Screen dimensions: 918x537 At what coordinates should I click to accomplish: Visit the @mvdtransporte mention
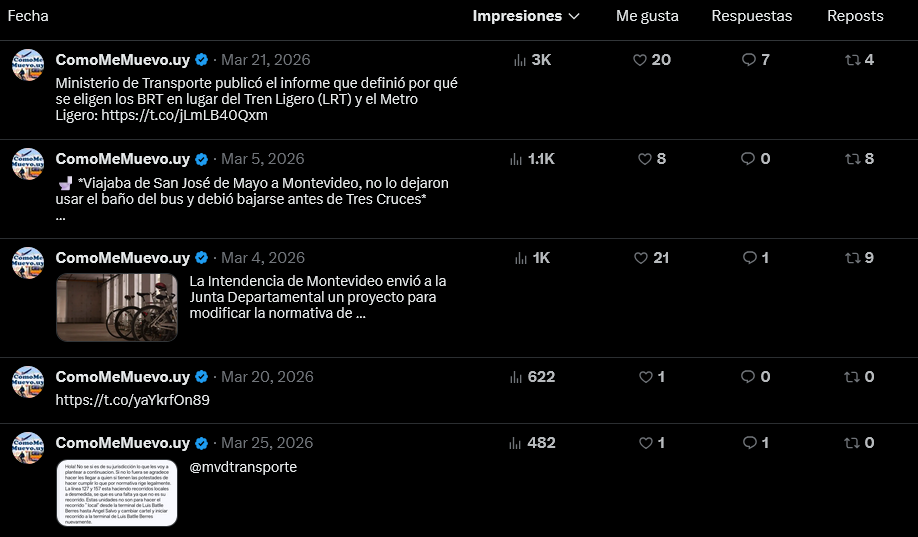pos(243,467)
